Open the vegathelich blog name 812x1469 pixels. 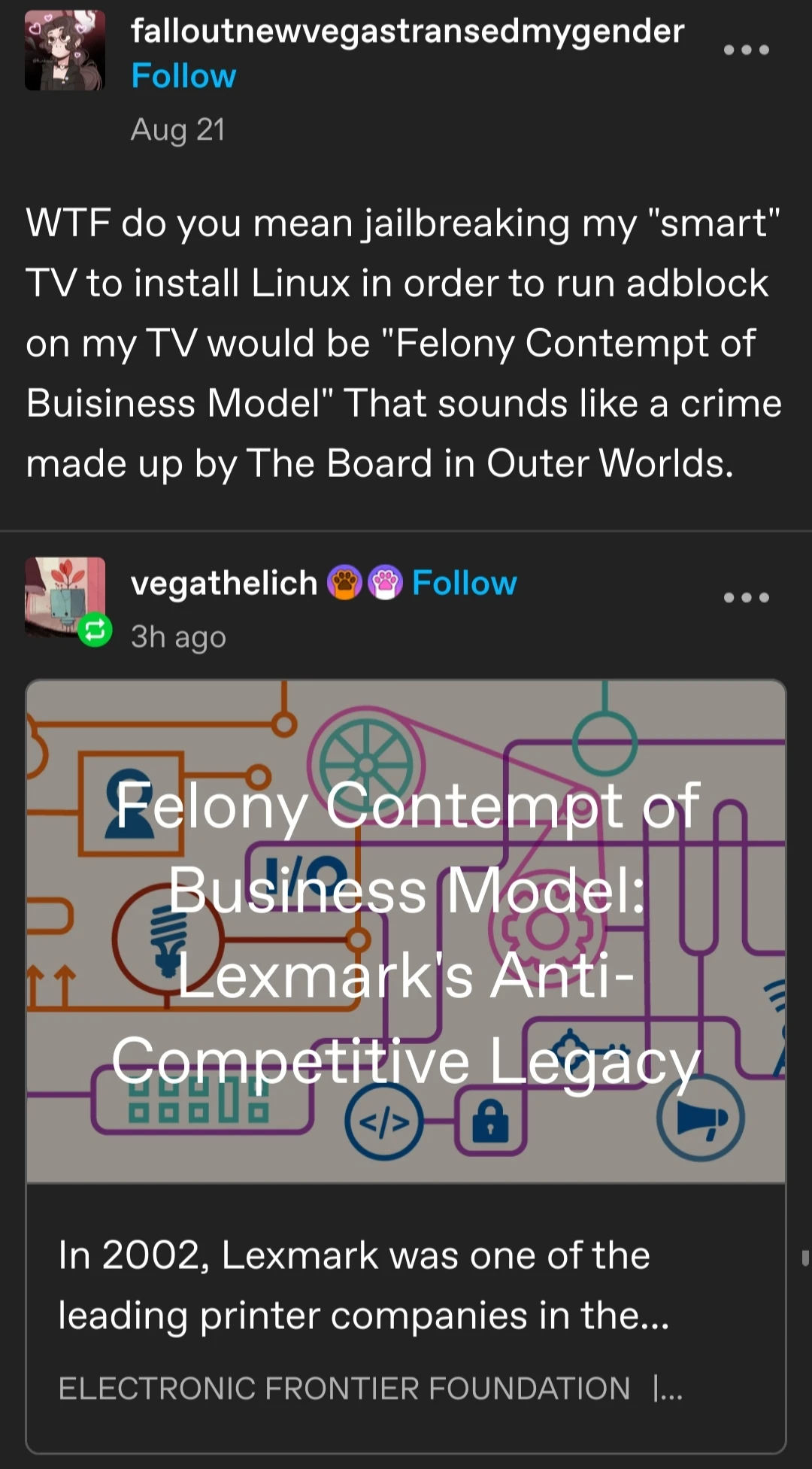pyautogui.click(x=224, y=584)
